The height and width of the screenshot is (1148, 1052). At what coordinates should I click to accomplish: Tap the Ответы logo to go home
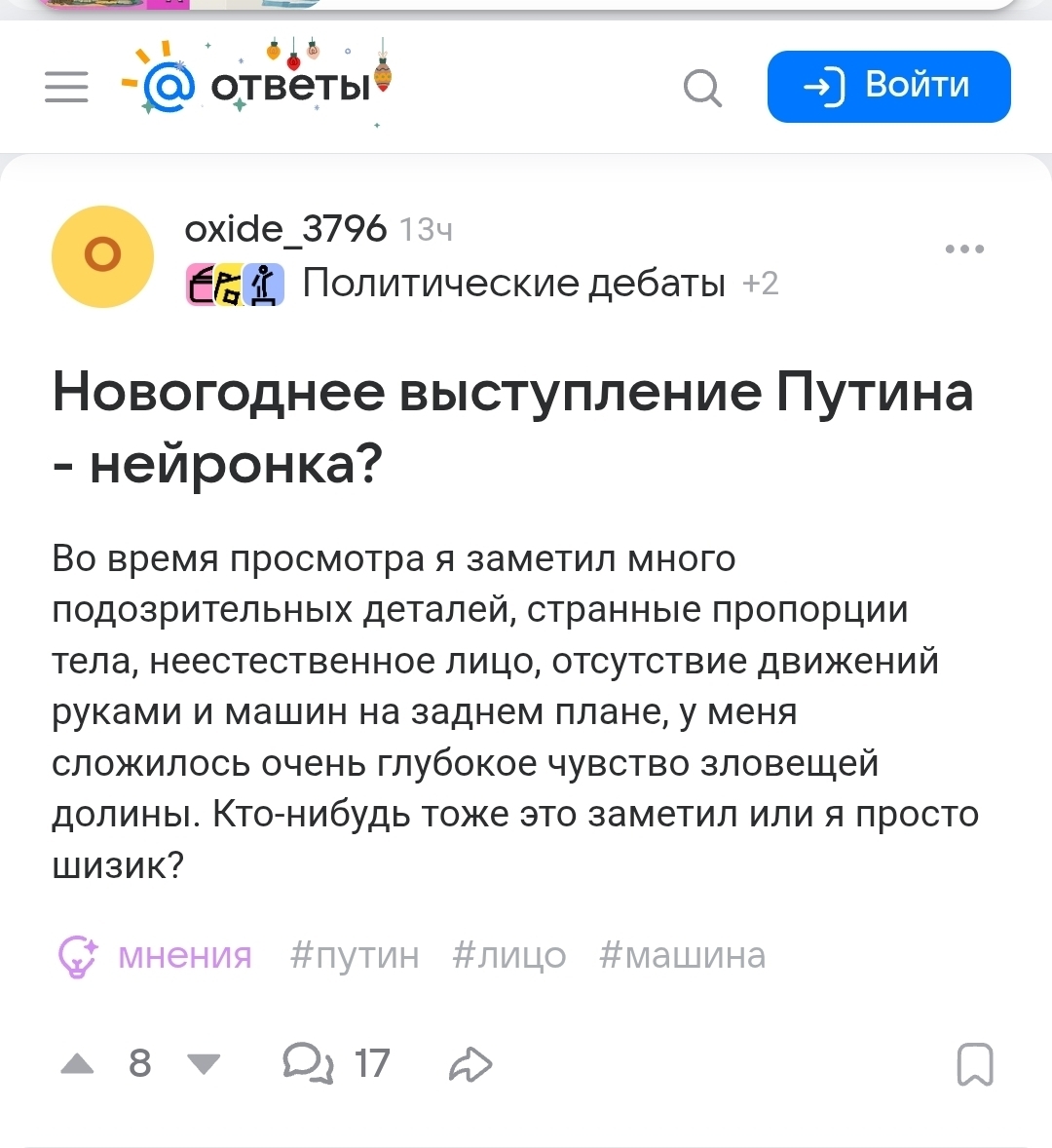258,86
